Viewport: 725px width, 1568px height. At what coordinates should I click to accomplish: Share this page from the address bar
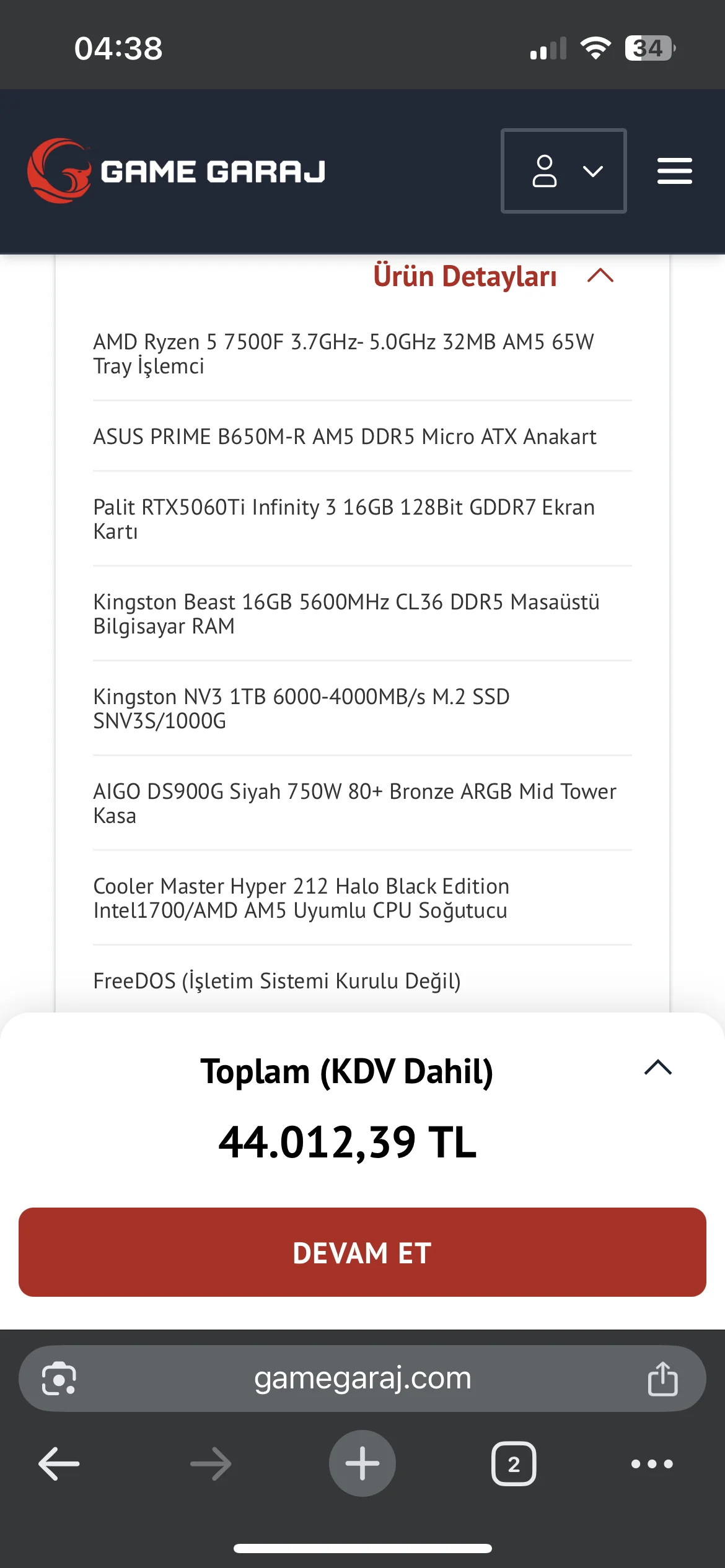tap(662, 1379)
